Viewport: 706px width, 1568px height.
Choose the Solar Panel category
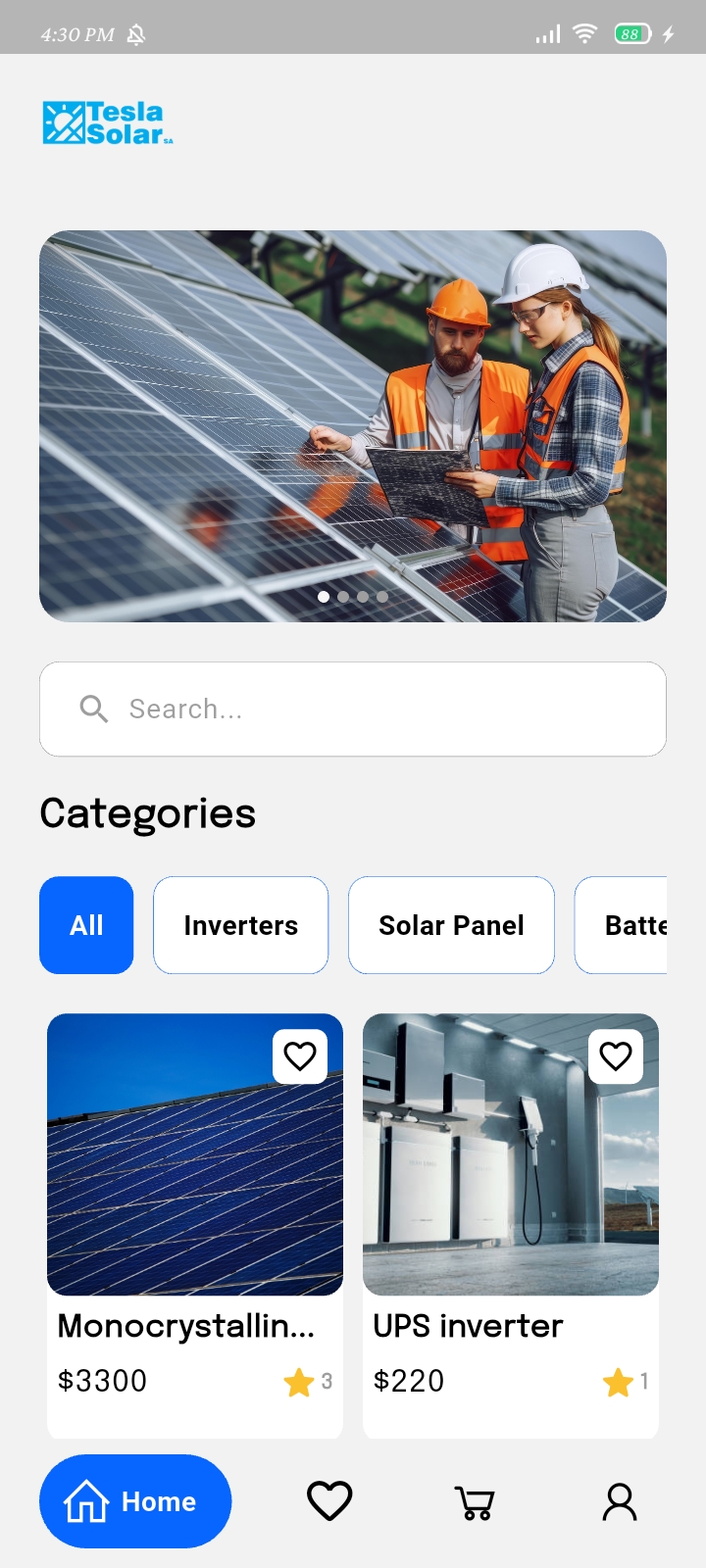click(x=451, y=925)
